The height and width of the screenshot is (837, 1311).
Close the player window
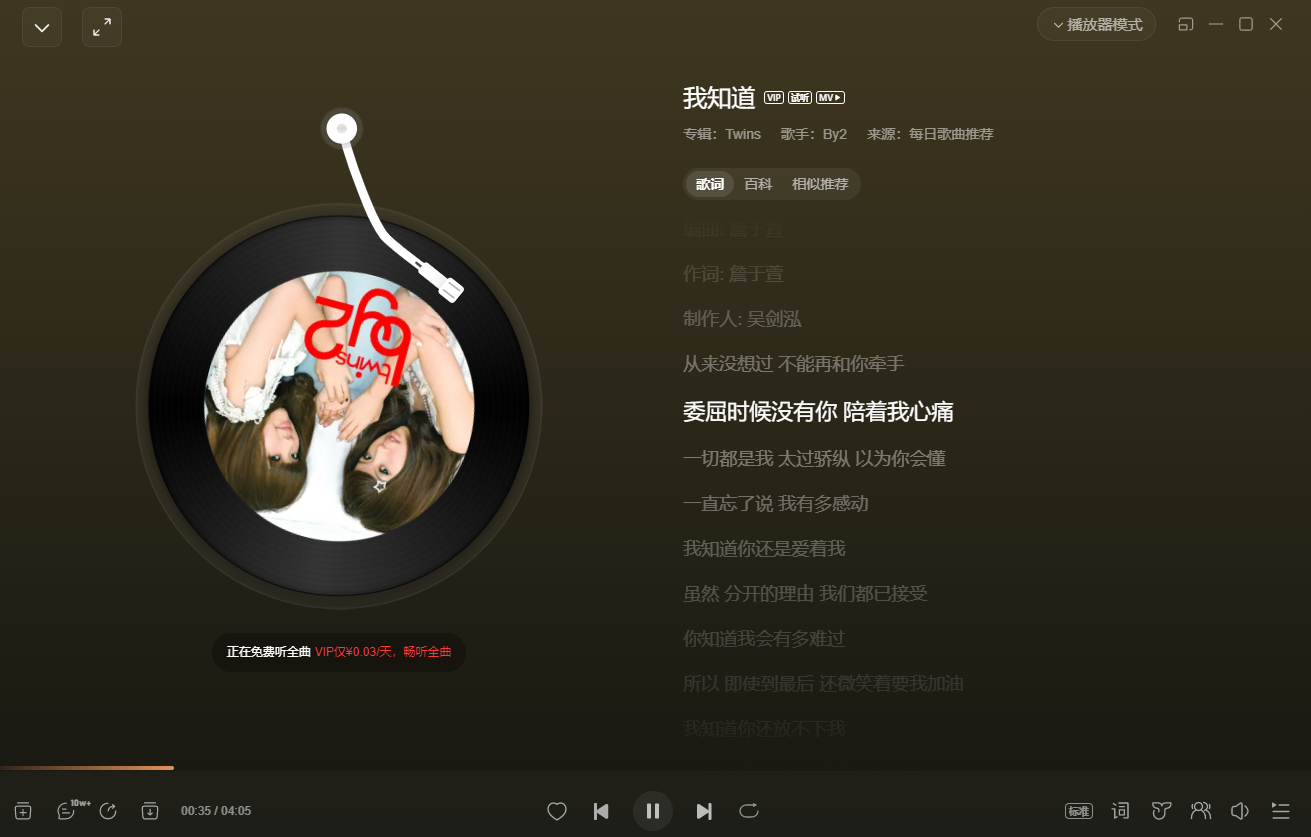click(x=1276, y=24)
